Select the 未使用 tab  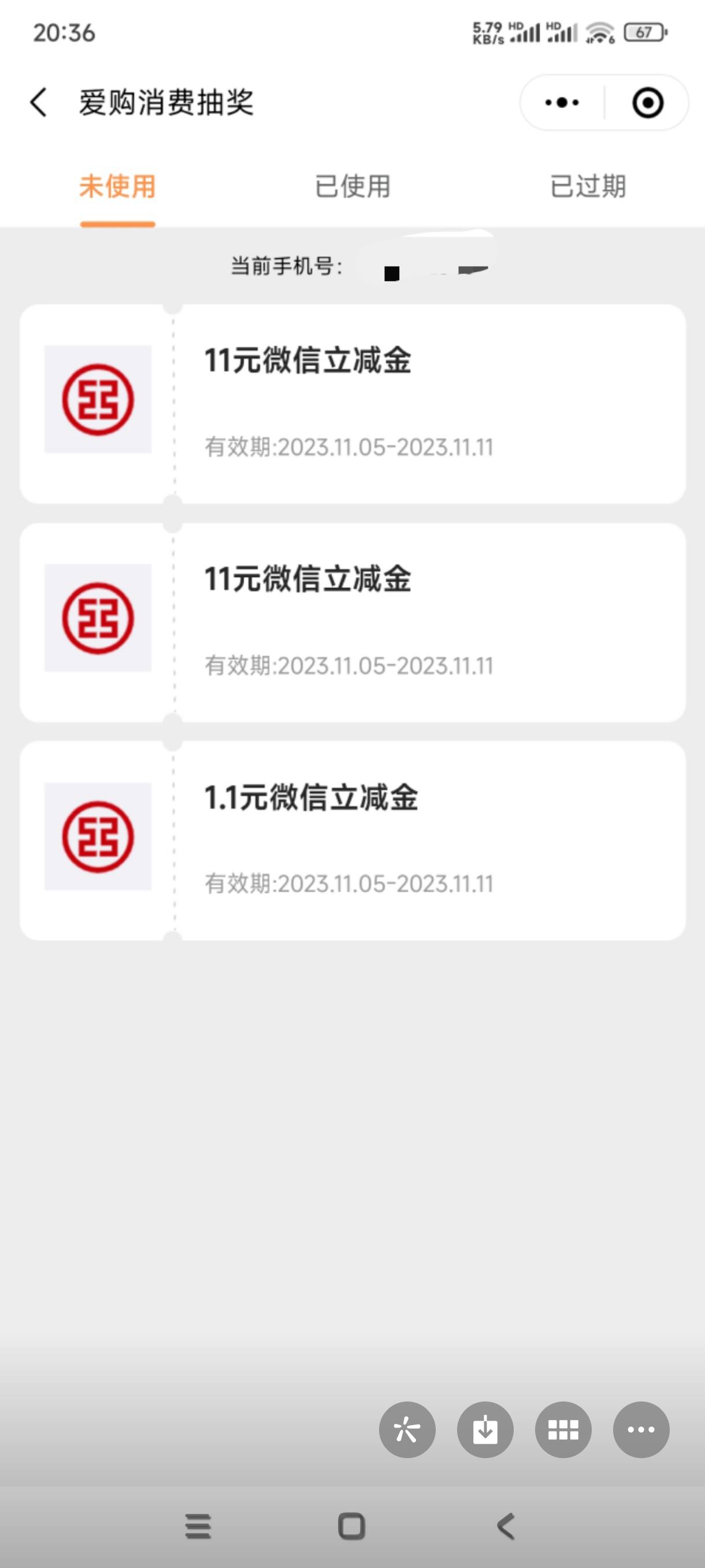pos(117,186)
